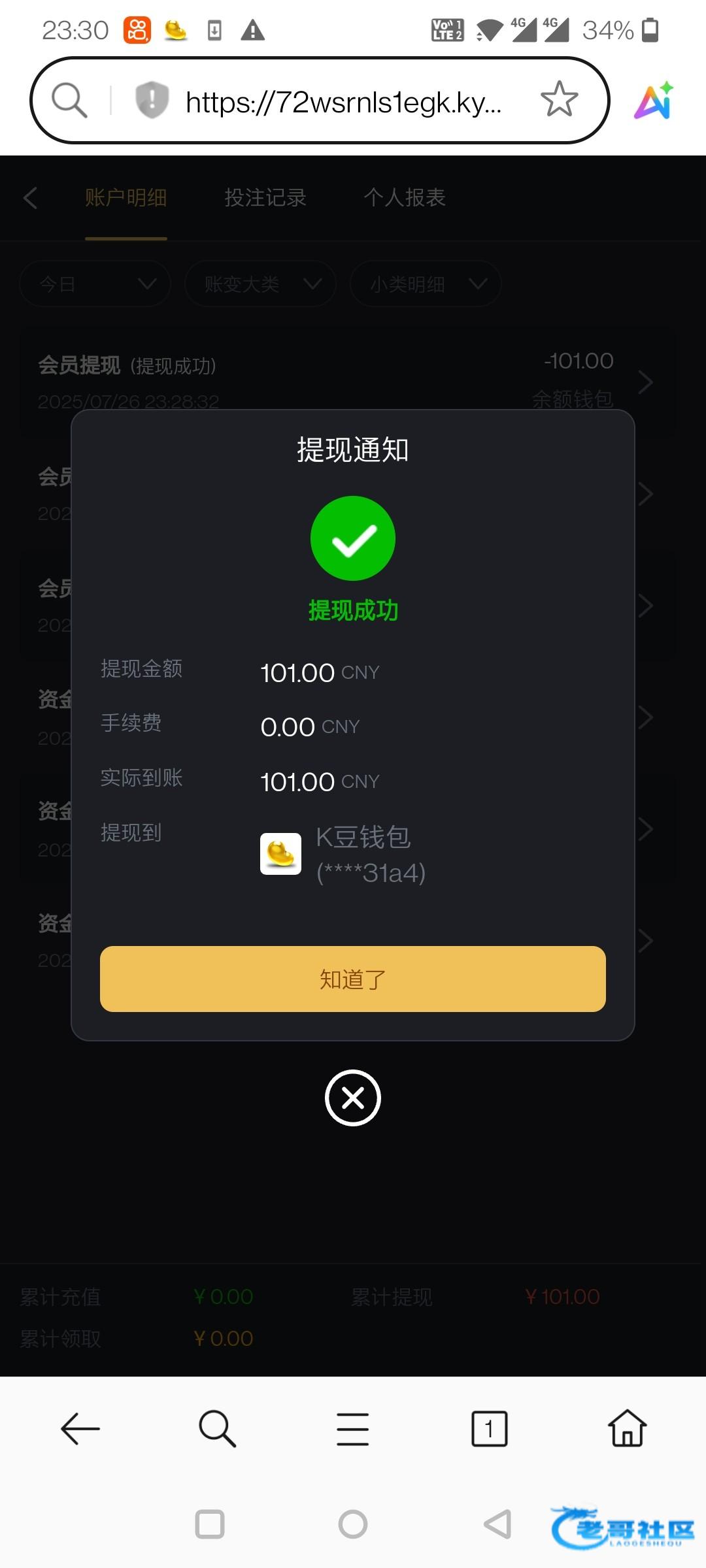
Task: Close the withdrawal dialog with the X
Action: click(353, 1098)
